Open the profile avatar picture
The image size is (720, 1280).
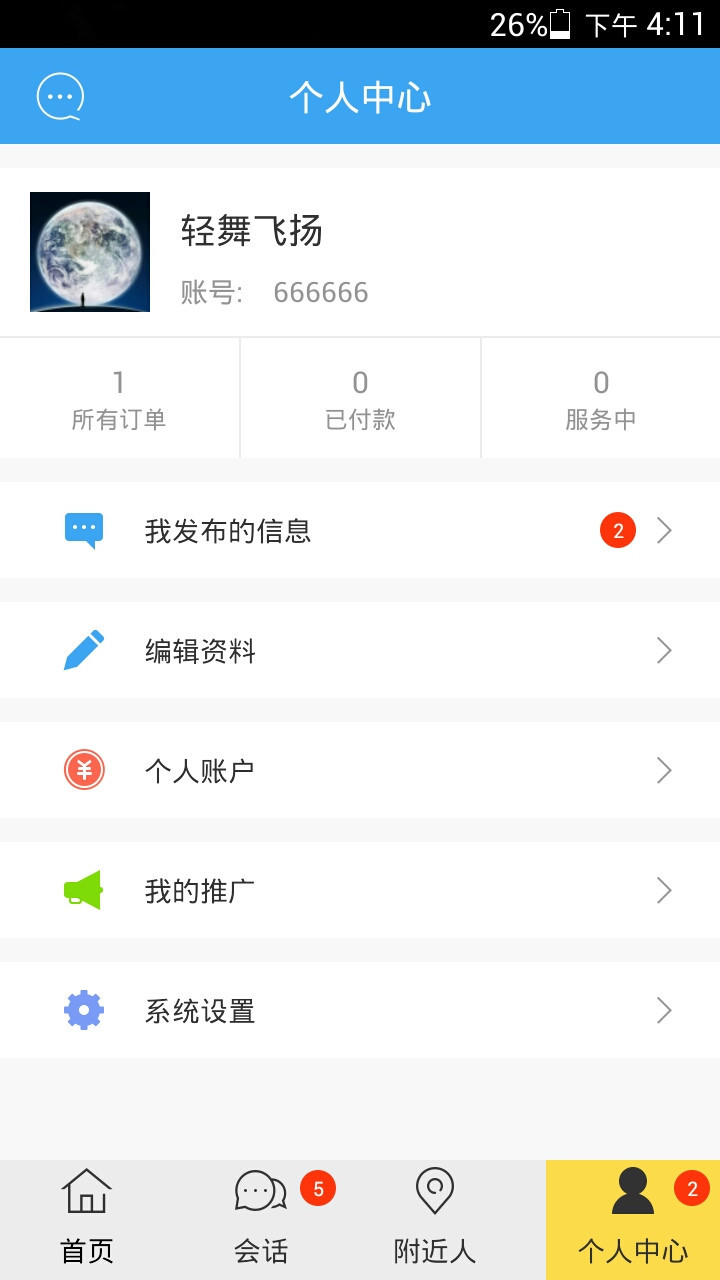90,252
